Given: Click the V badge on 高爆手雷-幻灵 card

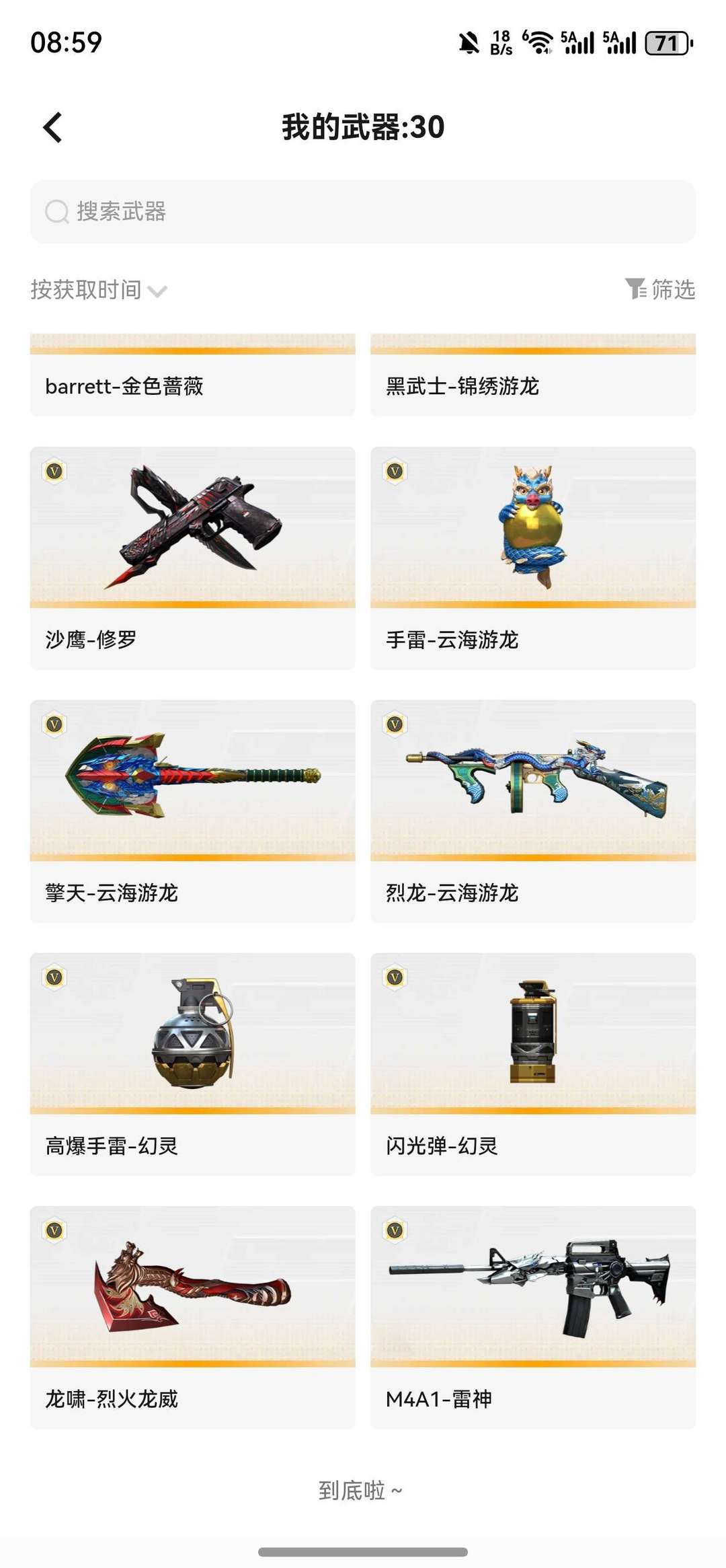Looking at the screenshot, I should pos(54,978).
